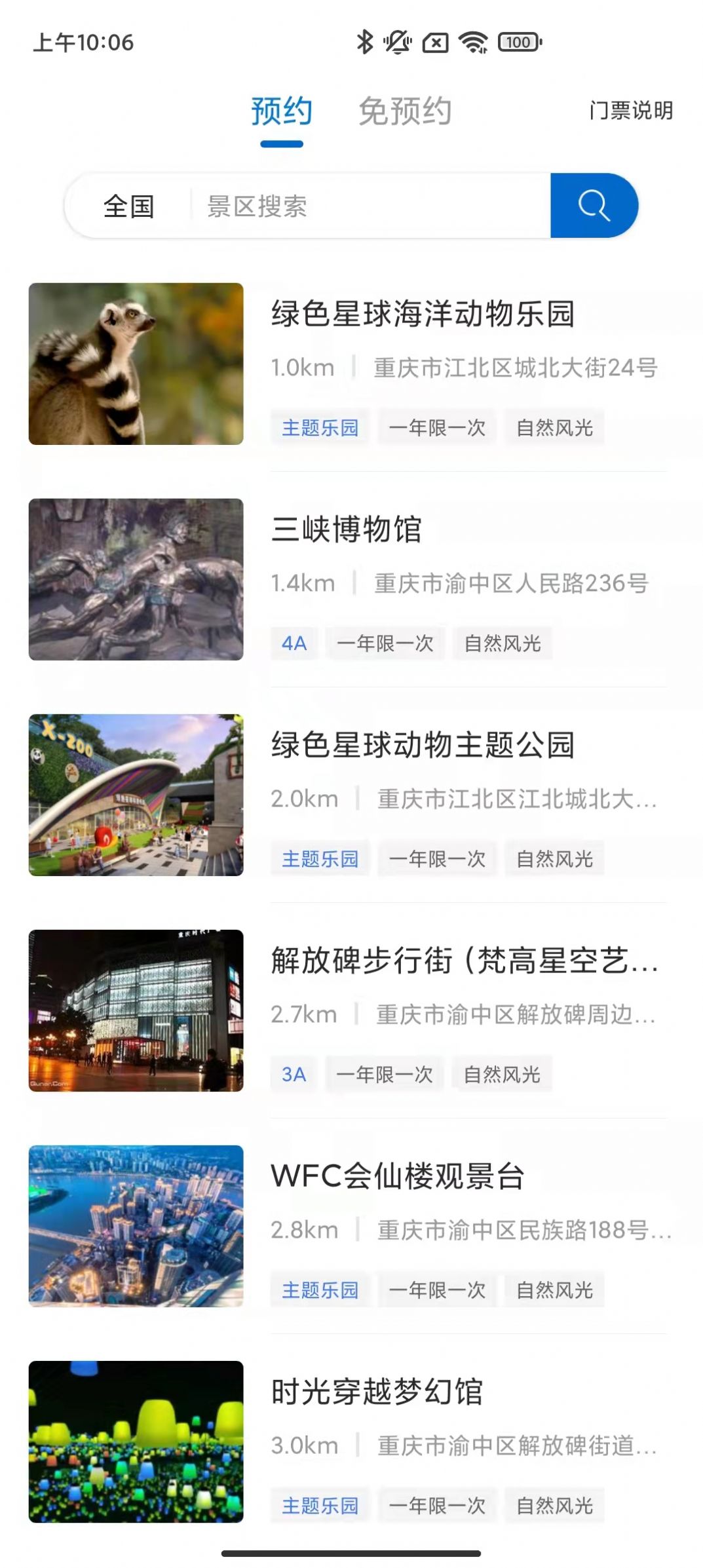Select the 预约 tab

pyautogui.click(x=280, y=113)
